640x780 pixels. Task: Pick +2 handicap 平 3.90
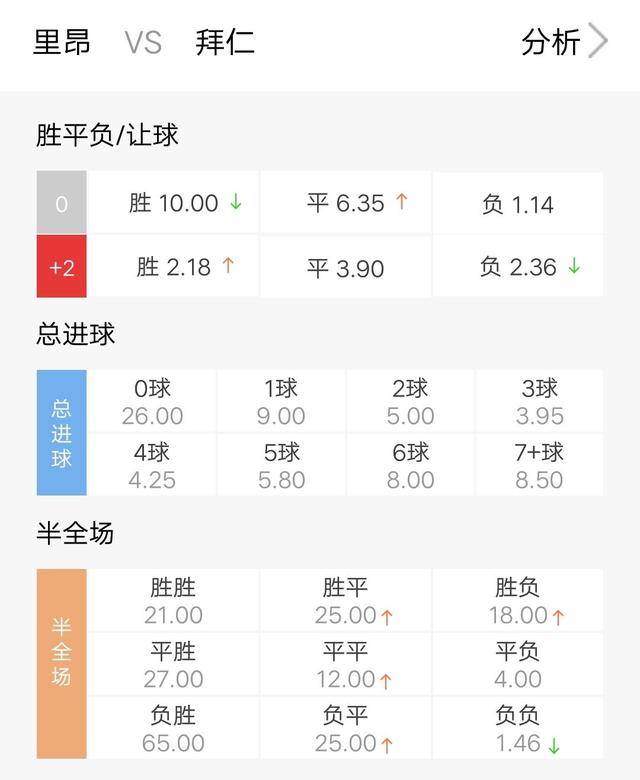346,267
